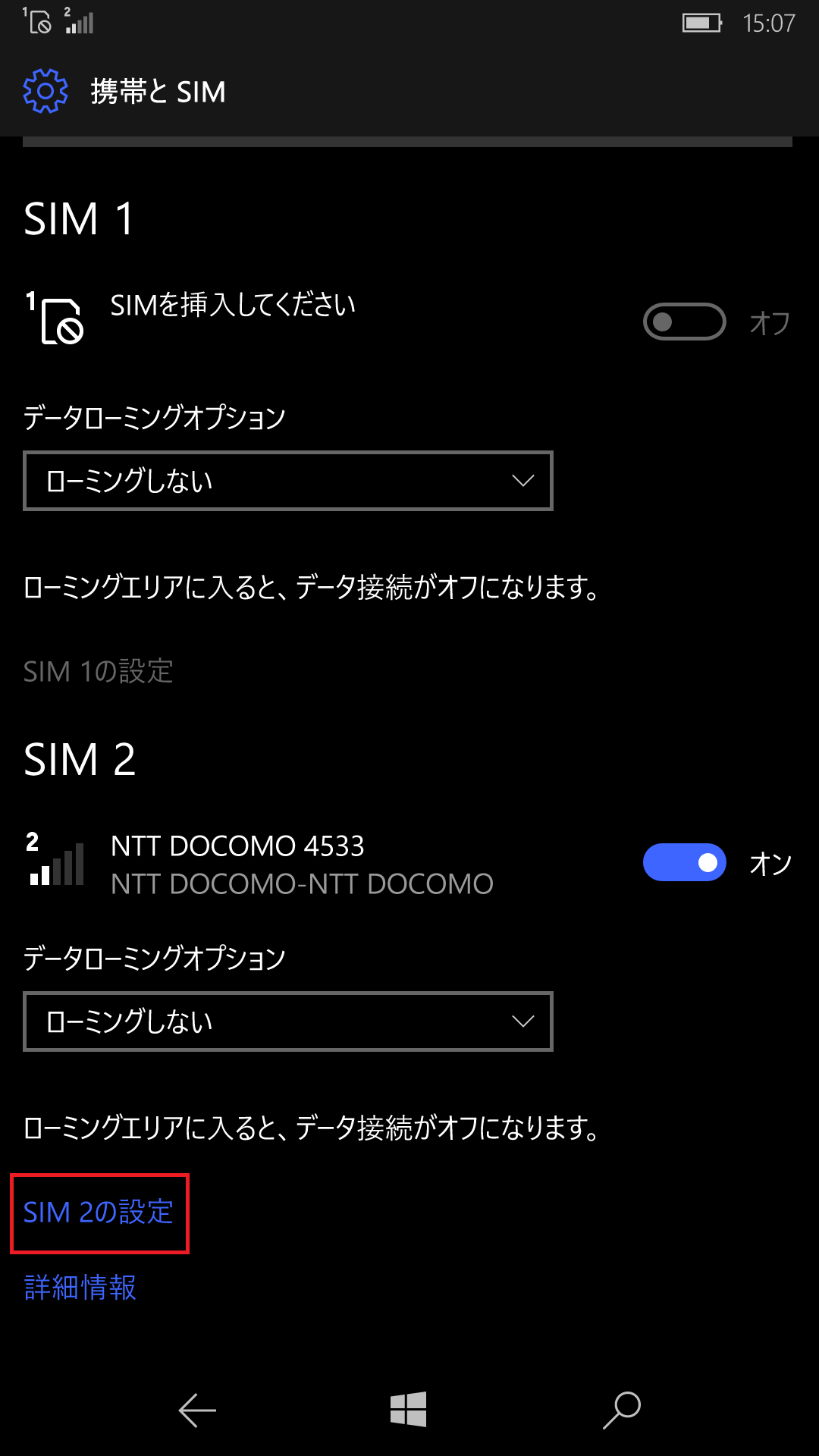Screen dimensions: 819x1456
Task: Open SIM 2 data roaming dropdown
Action: (x=287, y=1021)
